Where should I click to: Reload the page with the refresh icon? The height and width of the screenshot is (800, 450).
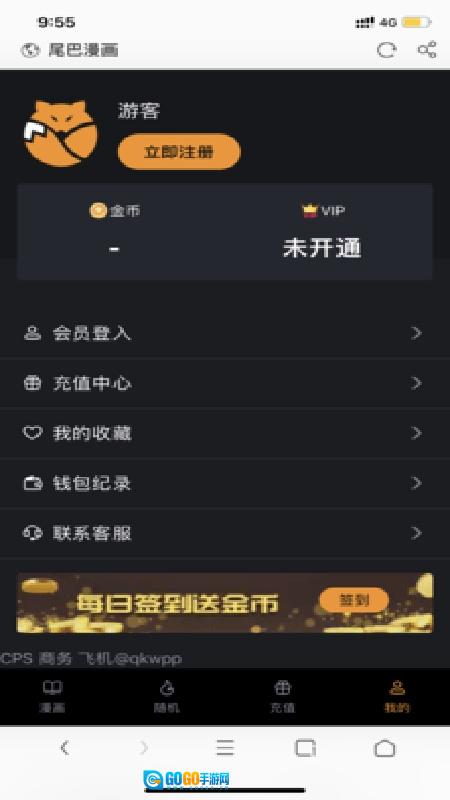pos(386,50)
